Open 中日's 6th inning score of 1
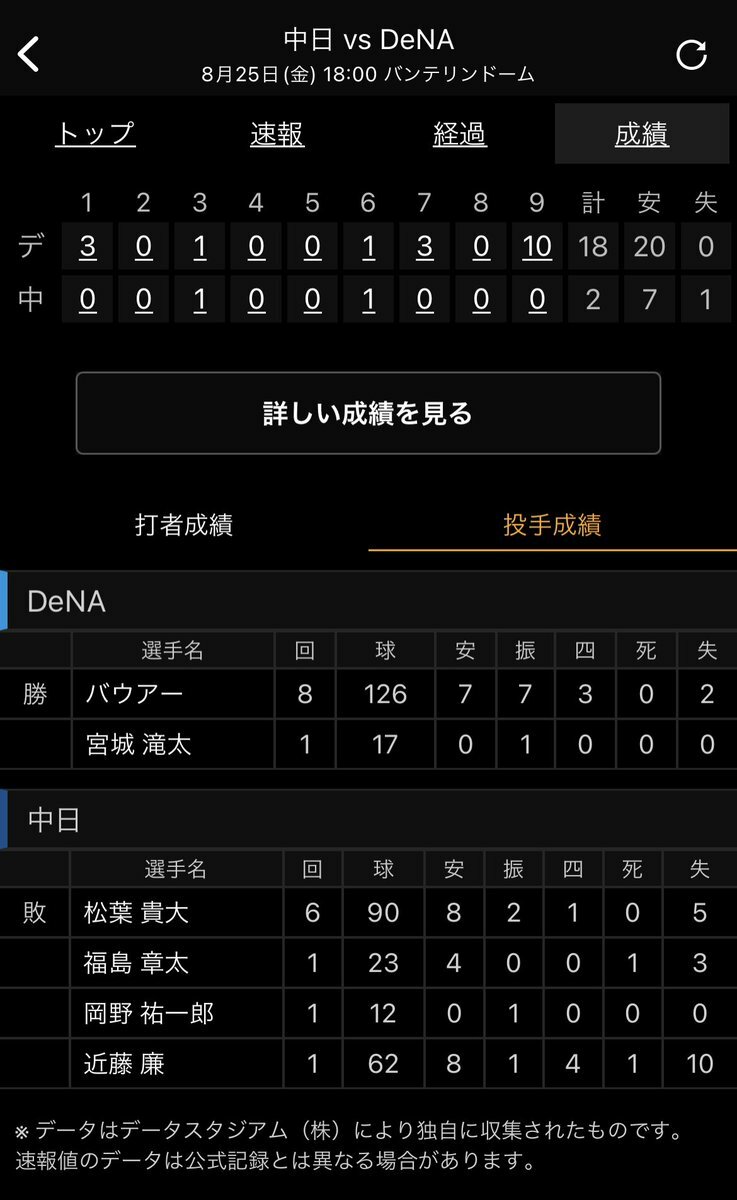Screen dimensions: 737x1200 point(369,299)
